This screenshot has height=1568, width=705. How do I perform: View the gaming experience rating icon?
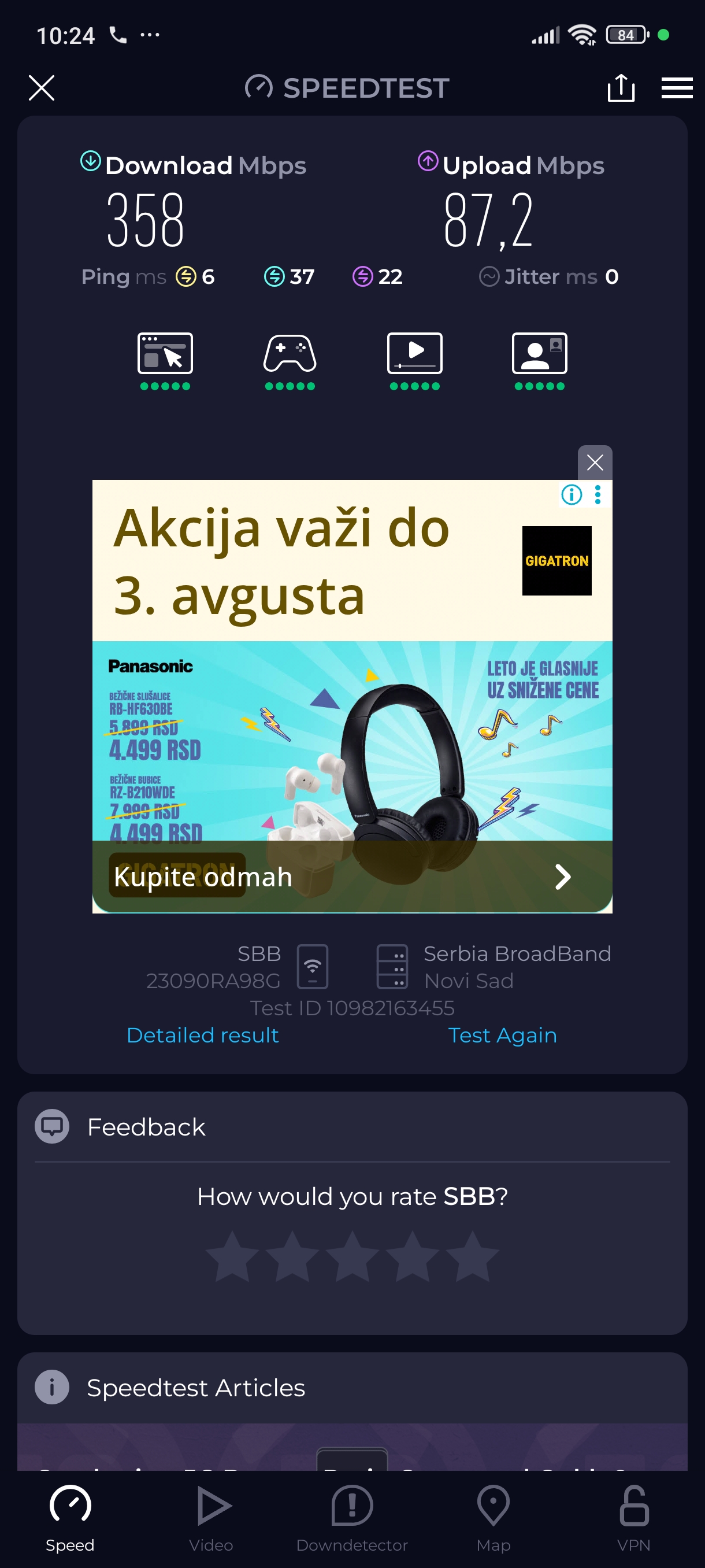[x=290, y=354]
